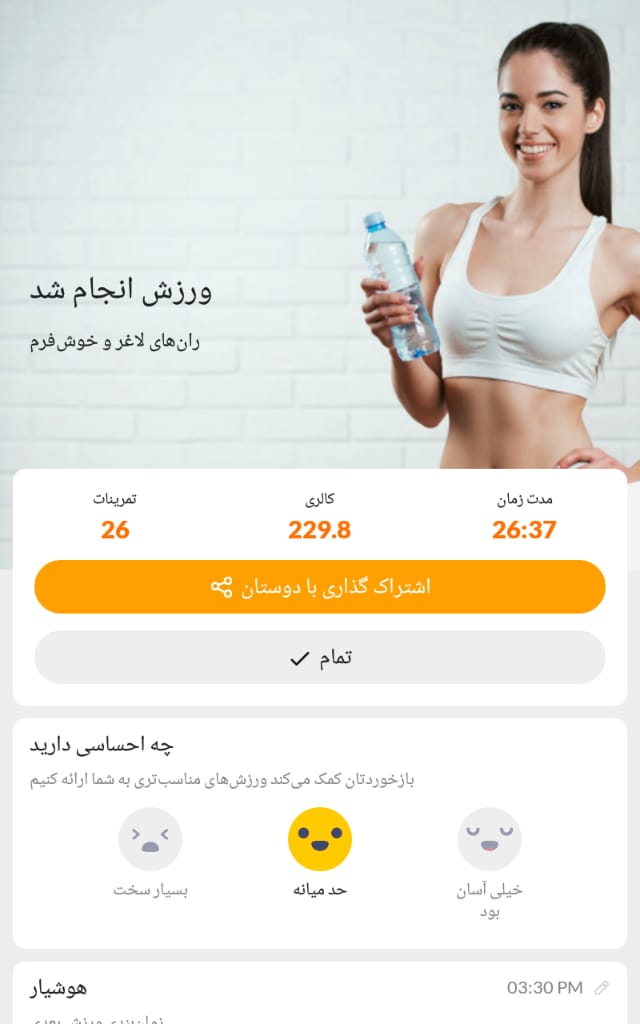This screenshot has width=640, height=1024.
Task: Select the خیلی آسان بود feeling face
Action: 489,840
